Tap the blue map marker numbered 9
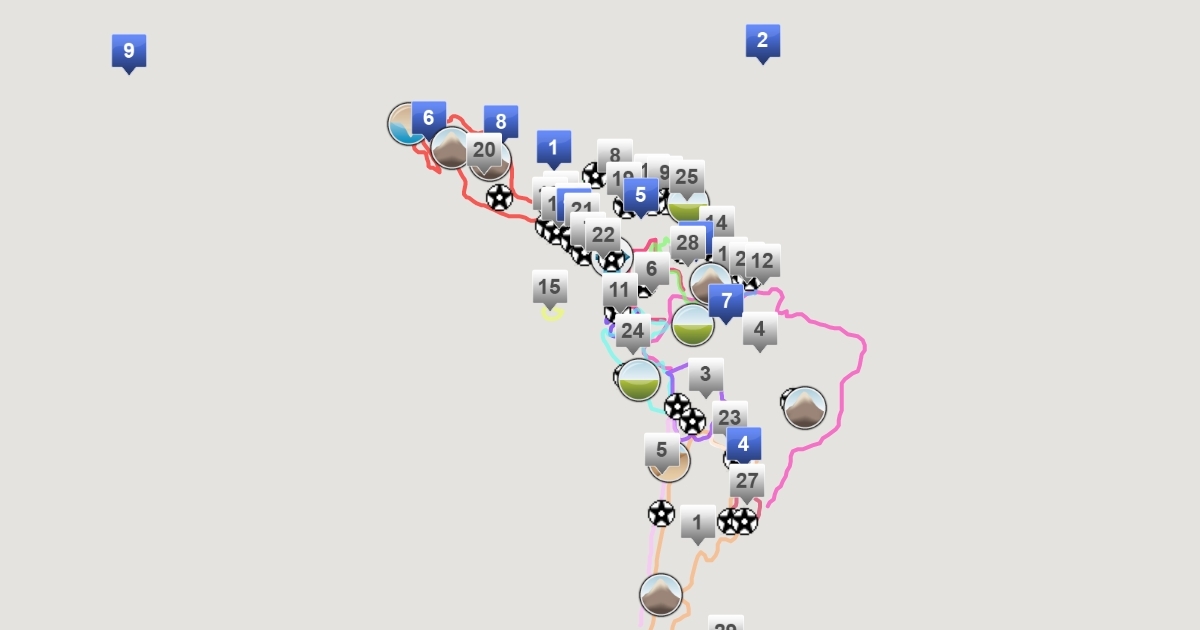 click(129, 51)
